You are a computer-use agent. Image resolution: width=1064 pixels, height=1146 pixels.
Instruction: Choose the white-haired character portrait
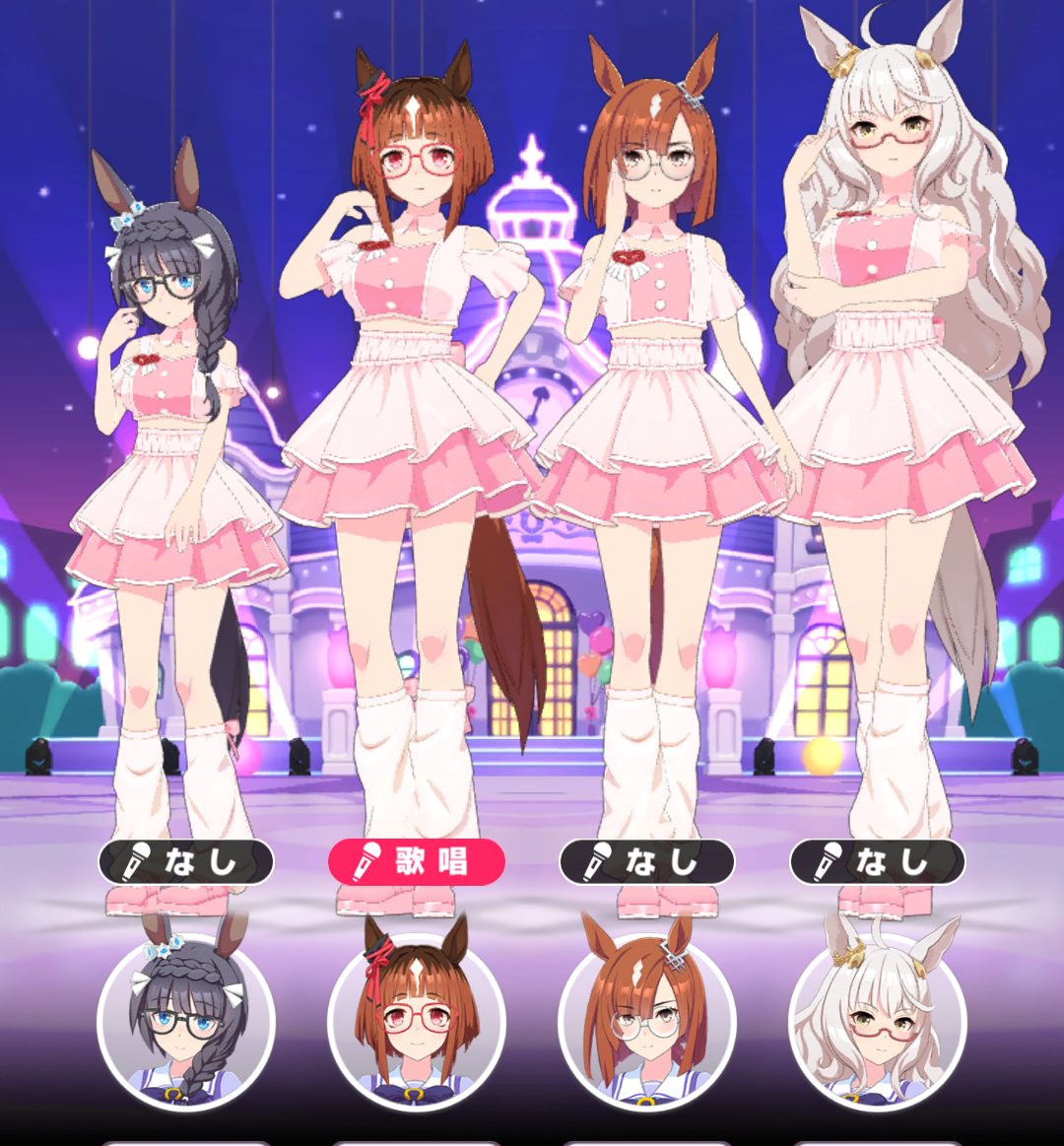pos(877,1021)
